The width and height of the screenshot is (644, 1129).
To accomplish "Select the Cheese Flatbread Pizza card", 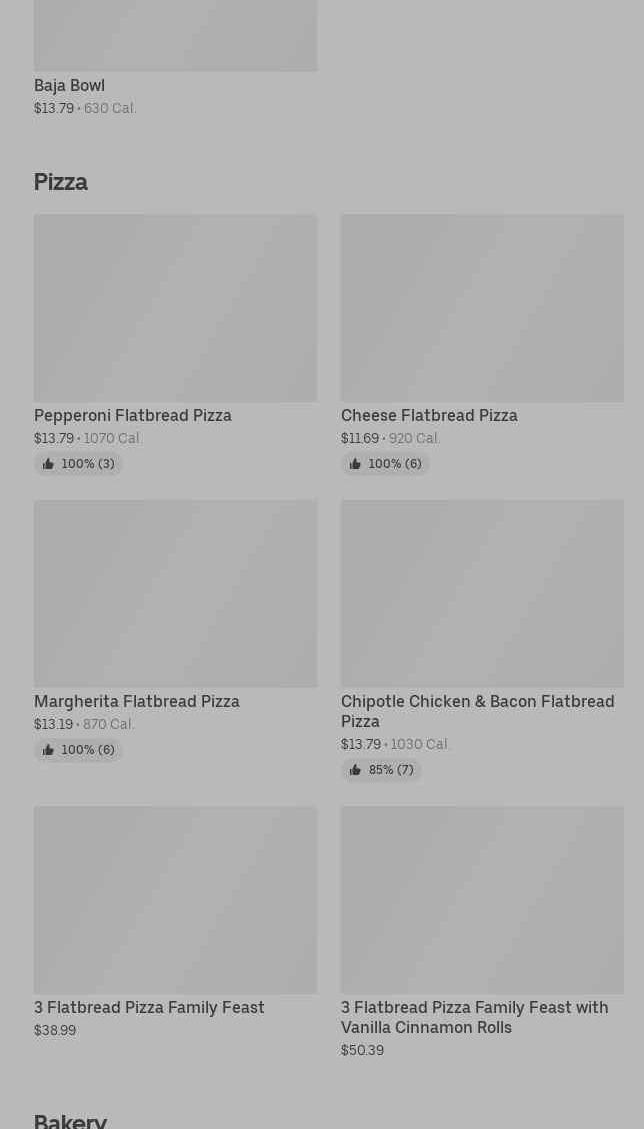I will tap(482, 343).
